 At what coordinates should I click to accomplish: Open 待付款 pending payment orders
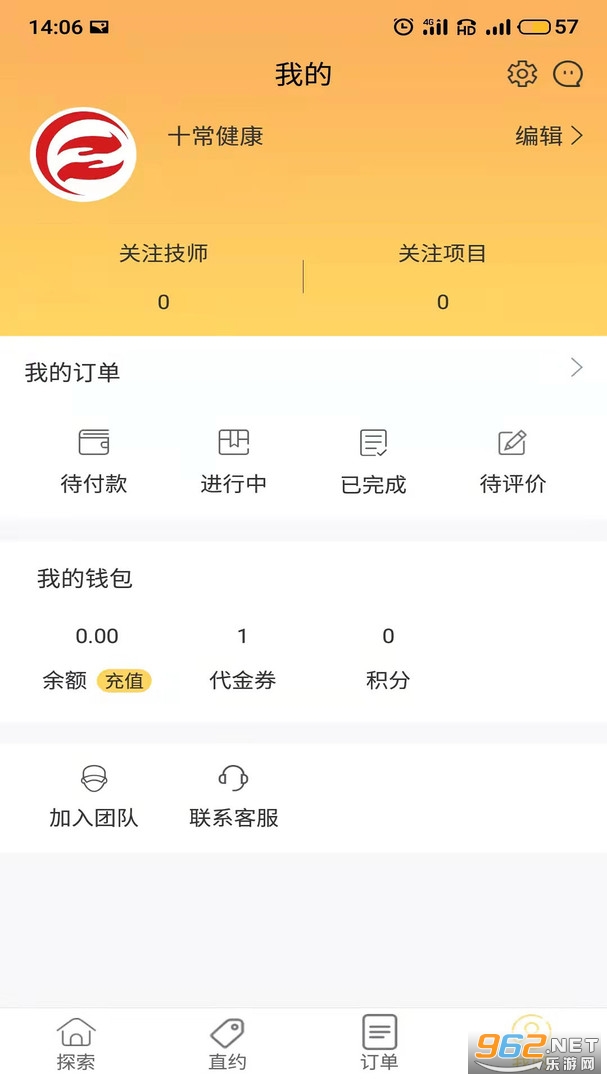click(x=94, y=461)
